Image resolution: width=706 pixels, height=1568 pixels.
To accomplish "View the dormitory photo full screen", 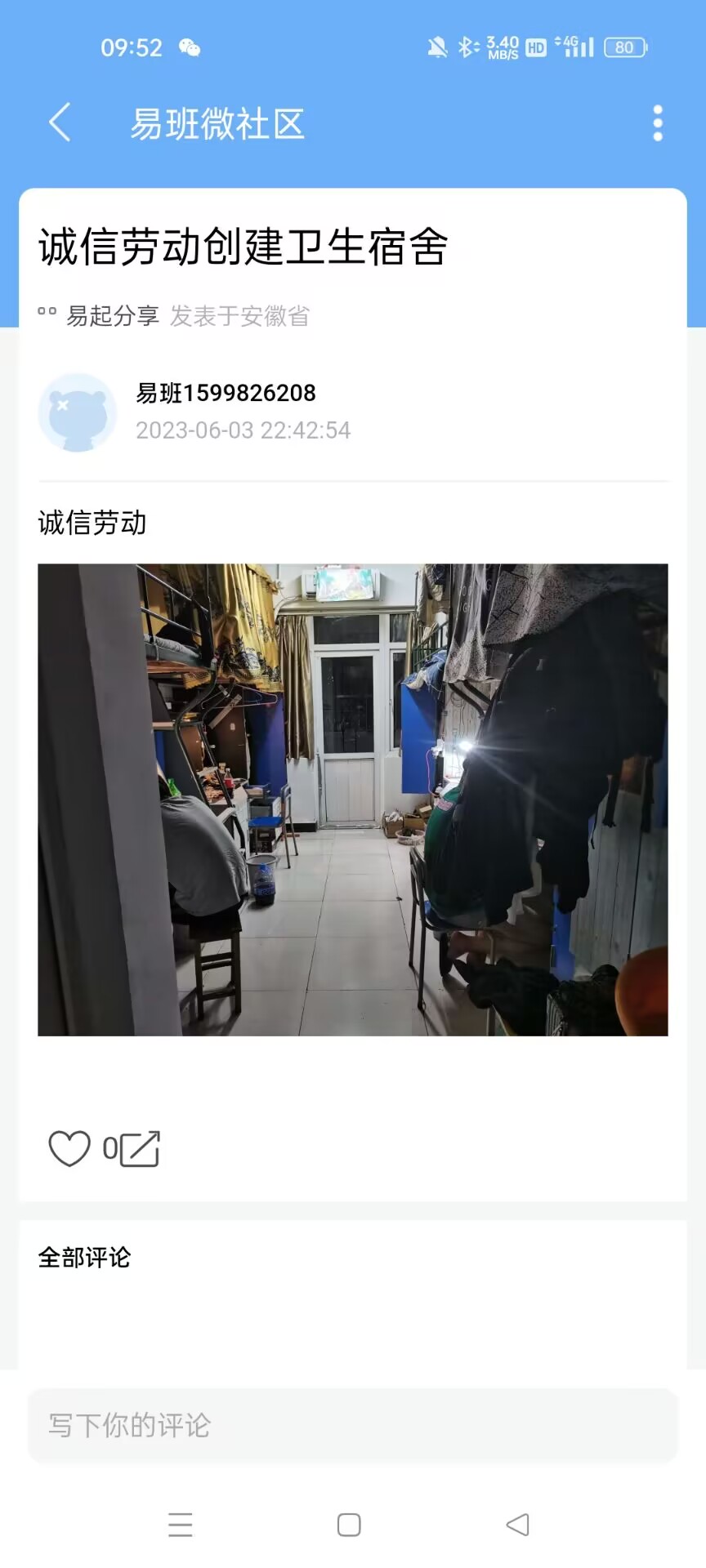I will [353, 800].
